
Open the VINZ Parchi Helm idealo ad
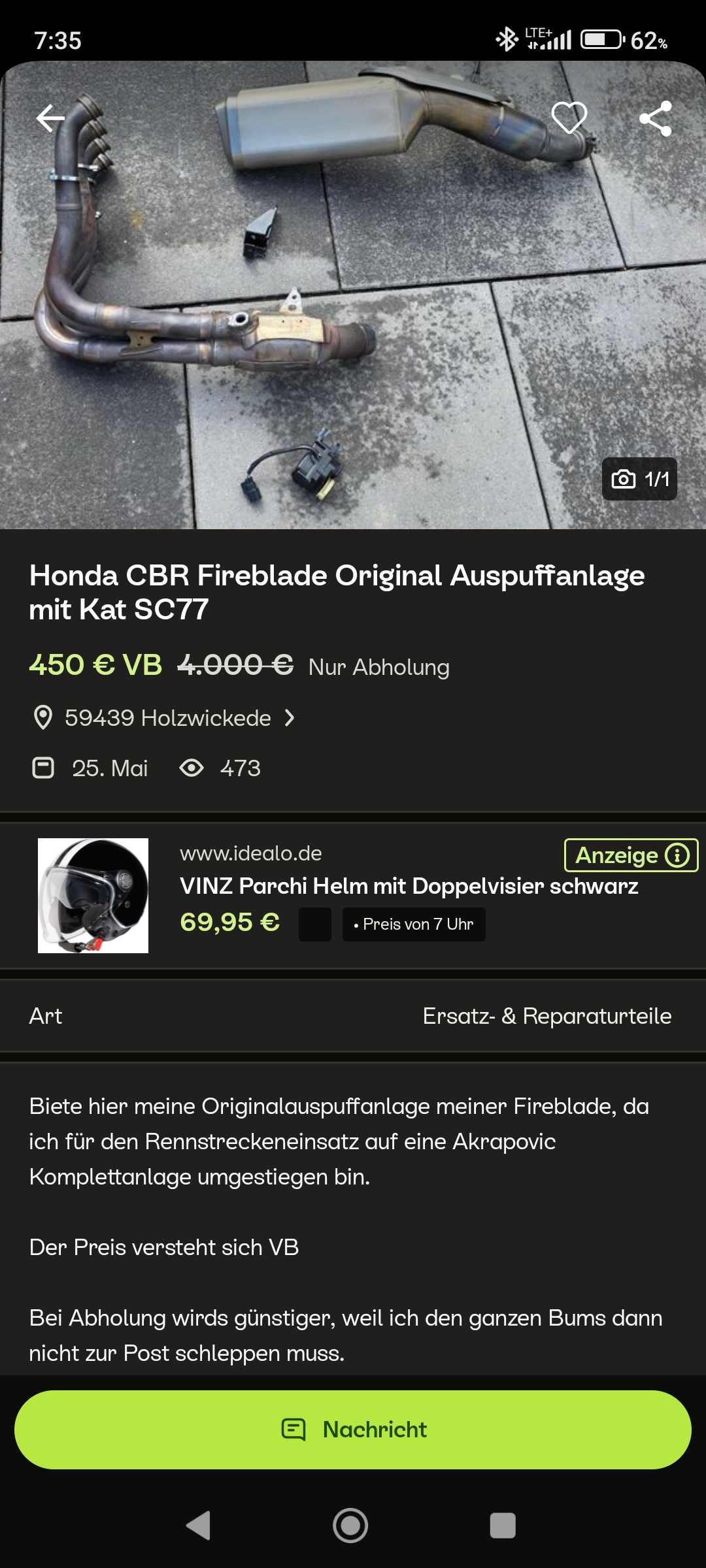(409, 886)
